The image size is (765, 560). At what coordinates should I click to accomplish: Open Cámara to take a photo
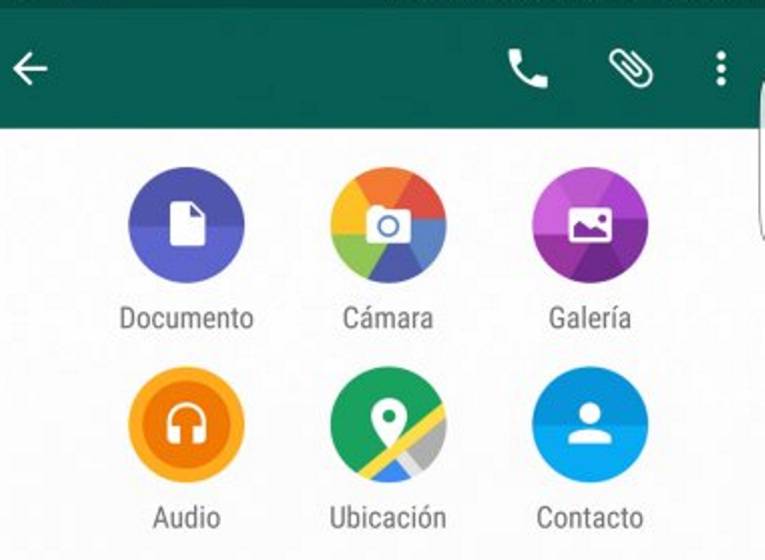388,226
